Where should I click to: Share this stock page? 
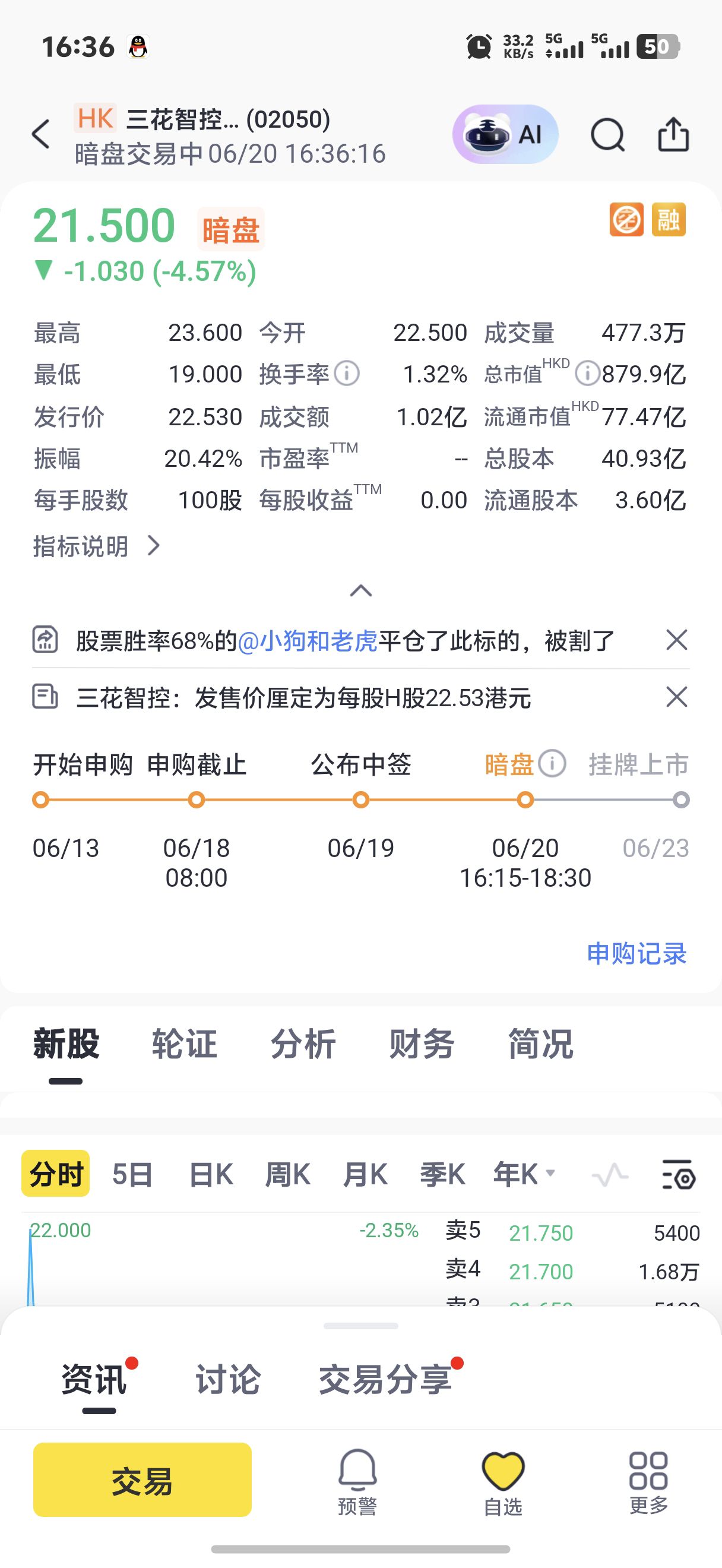tap(673, 133)
